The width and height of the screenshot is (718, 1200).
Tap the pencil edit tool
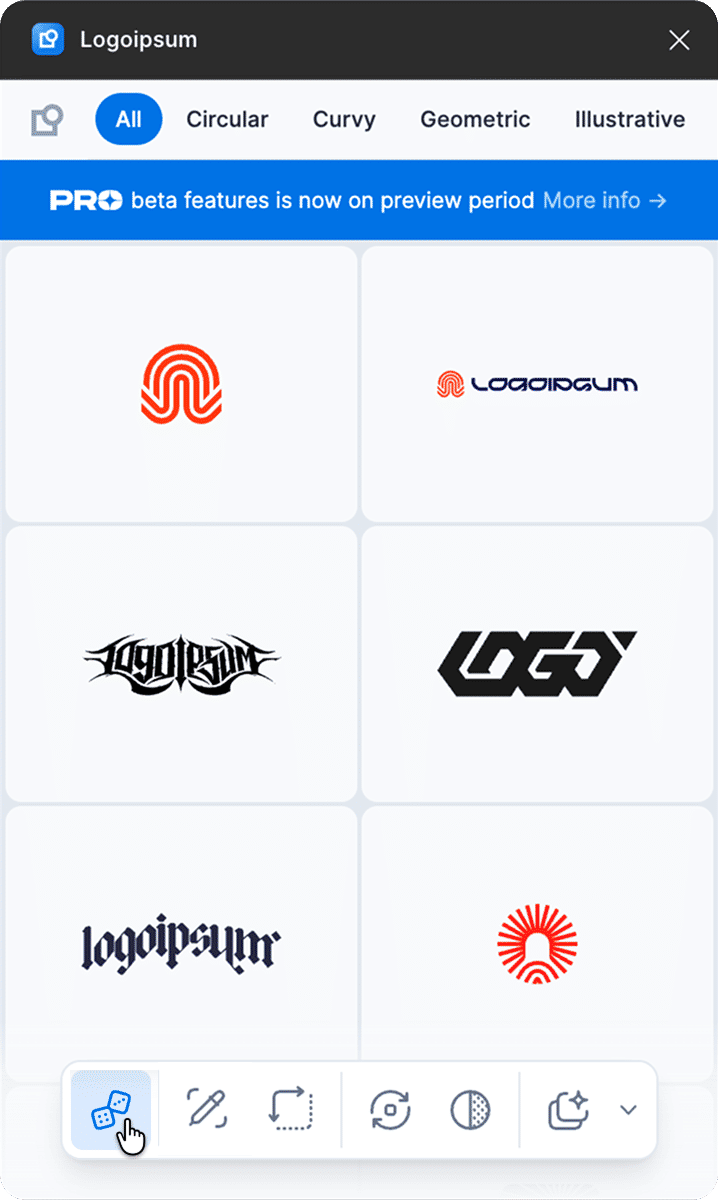click(207, 1110)
